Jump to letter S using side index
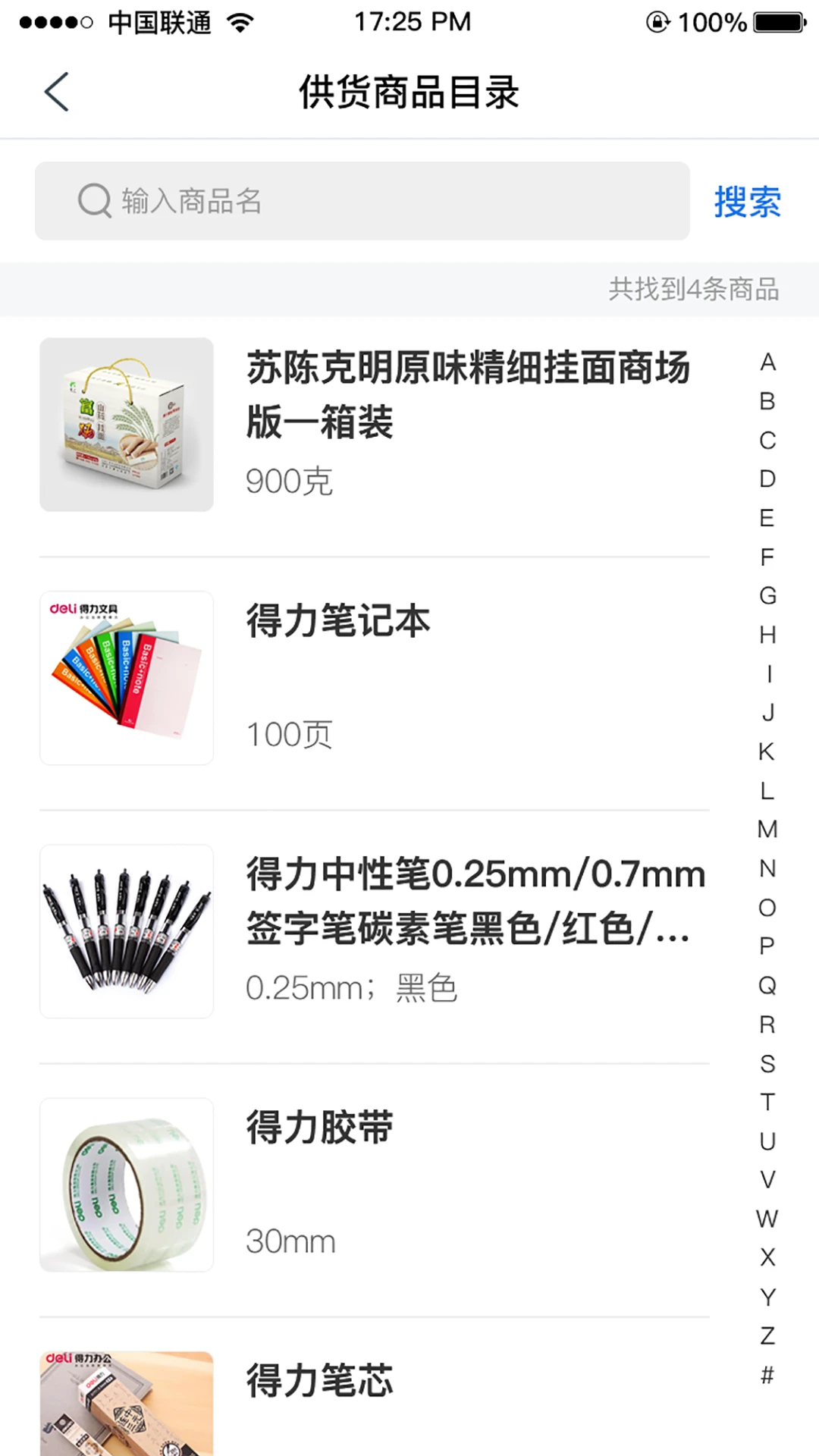The height and width of the screenshot is (1456, 819). coord(766,1065)
